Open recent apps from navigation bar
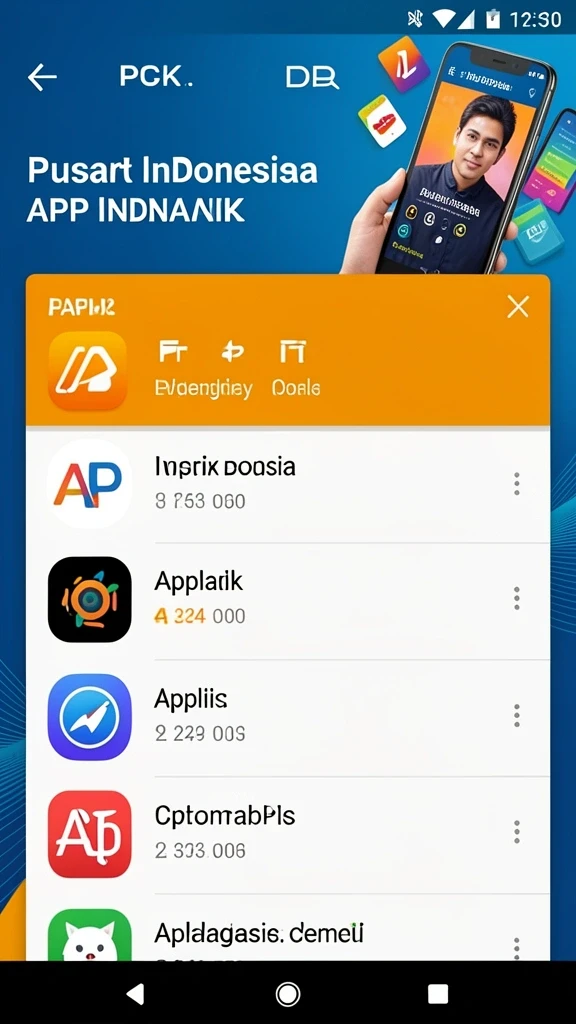This screenshot has width=576, height=1024. pyautogui.click(x=438, y=994)
